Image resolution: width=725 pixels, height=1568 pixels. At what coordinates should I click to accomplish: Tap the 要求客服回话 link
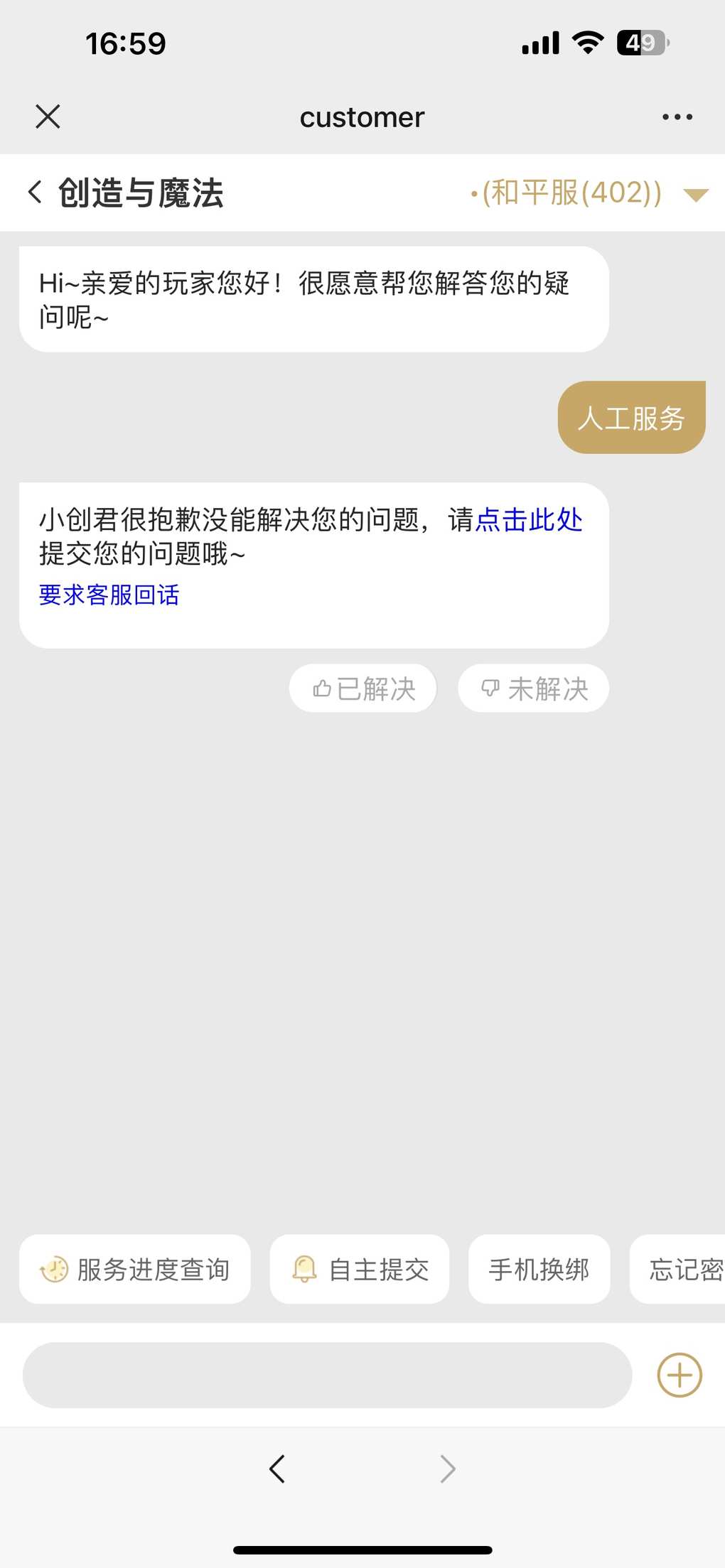pyautogui.click(x=109, y=595)
